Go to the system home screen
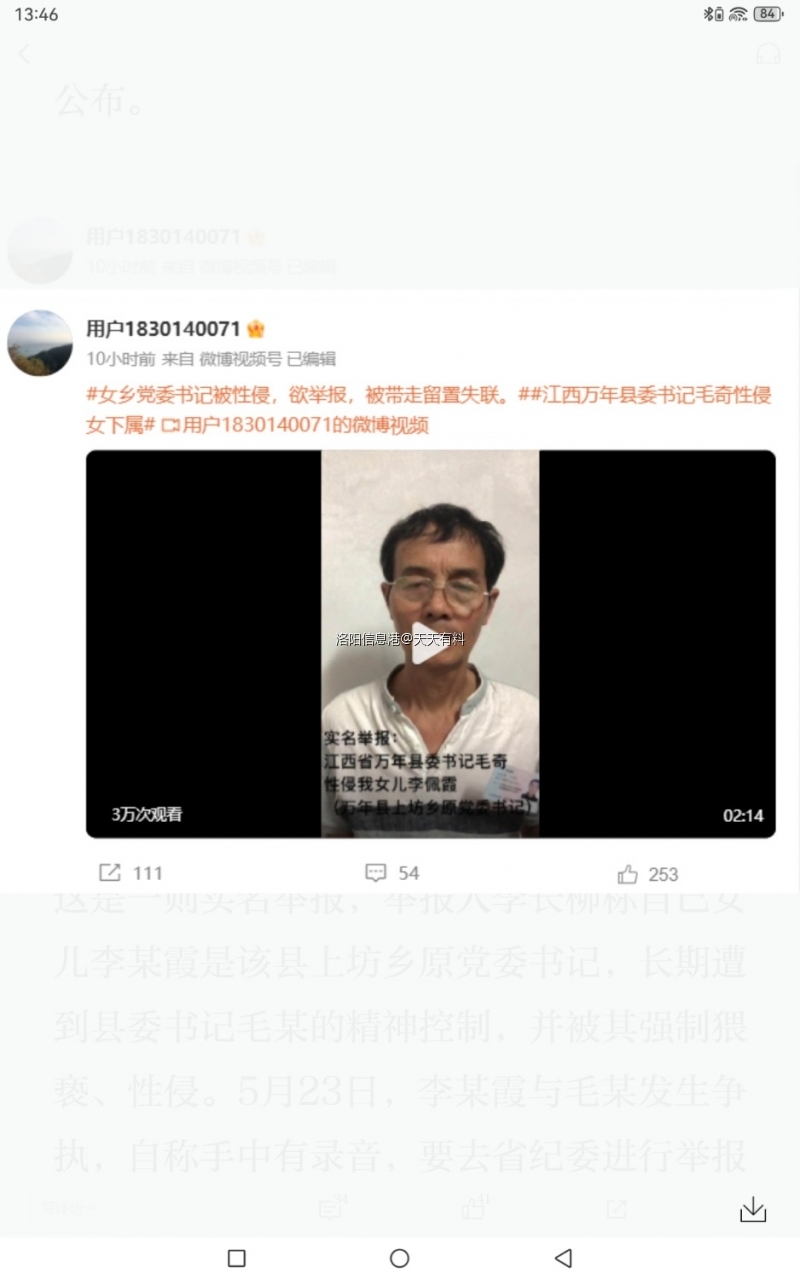 pyautogui.click(x=399, y=1258)
